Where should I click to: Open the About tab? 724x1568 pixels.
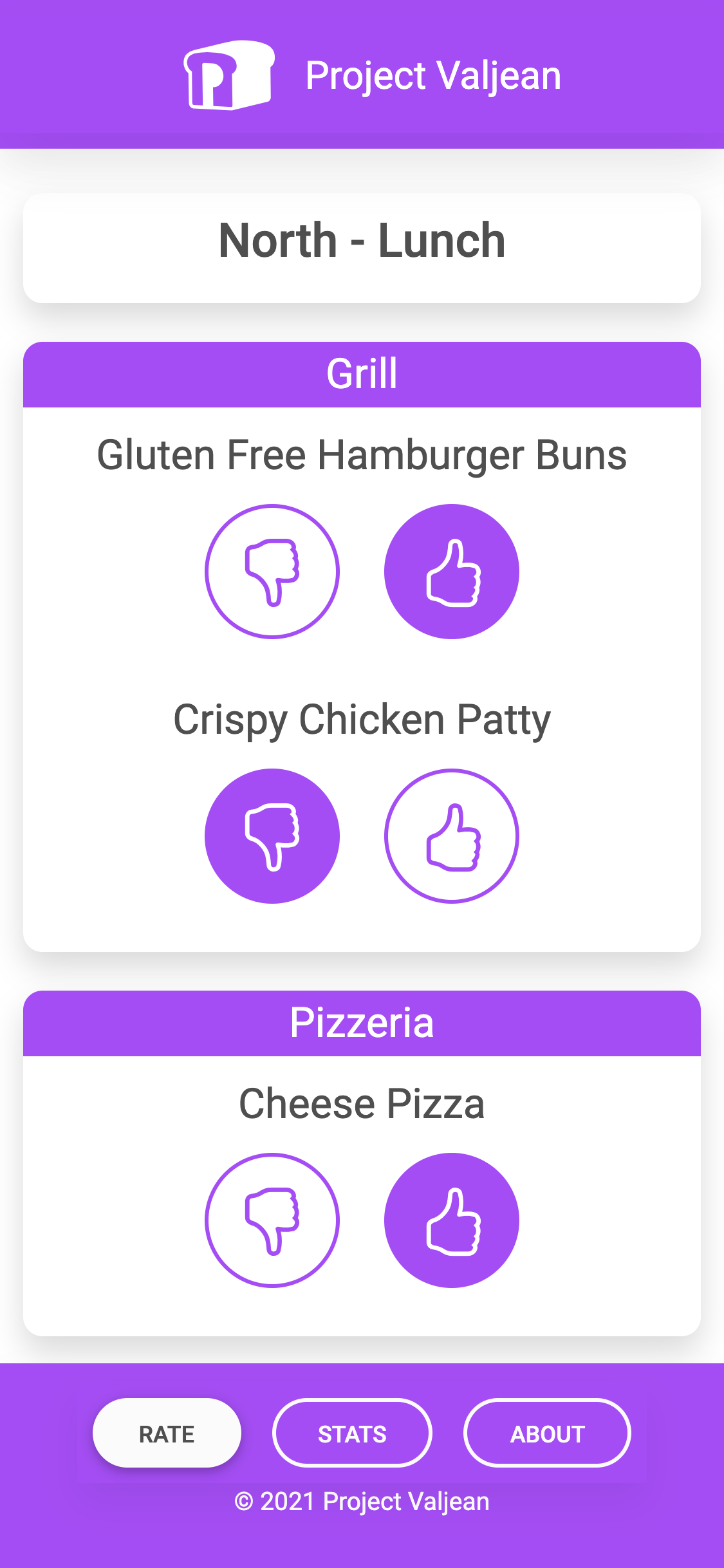(547, 1433)
